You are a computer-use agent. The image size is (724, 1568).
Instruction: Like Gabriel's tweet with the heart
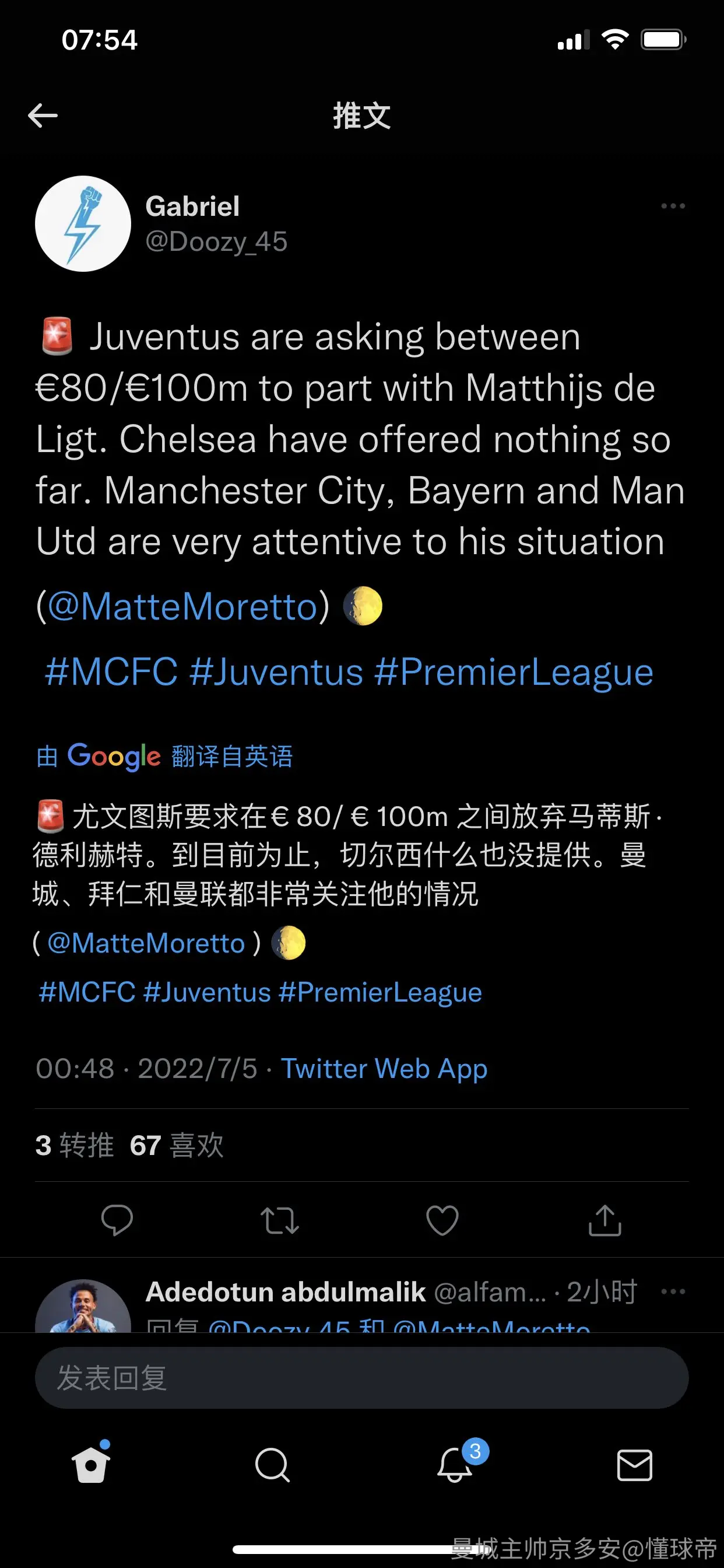pyautogui.click(x=442, y=1220)
